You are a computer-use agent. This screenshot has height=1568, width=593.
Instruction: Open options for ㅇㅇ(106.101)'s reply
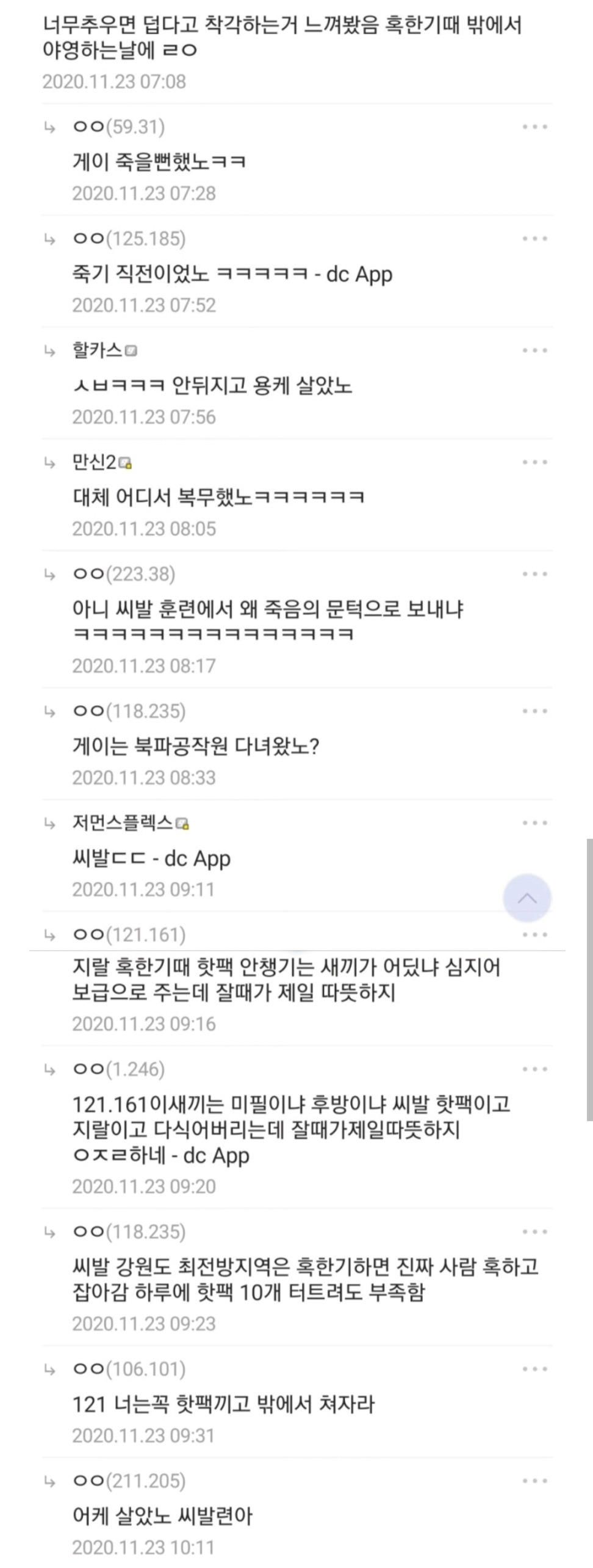[534, 1369]
